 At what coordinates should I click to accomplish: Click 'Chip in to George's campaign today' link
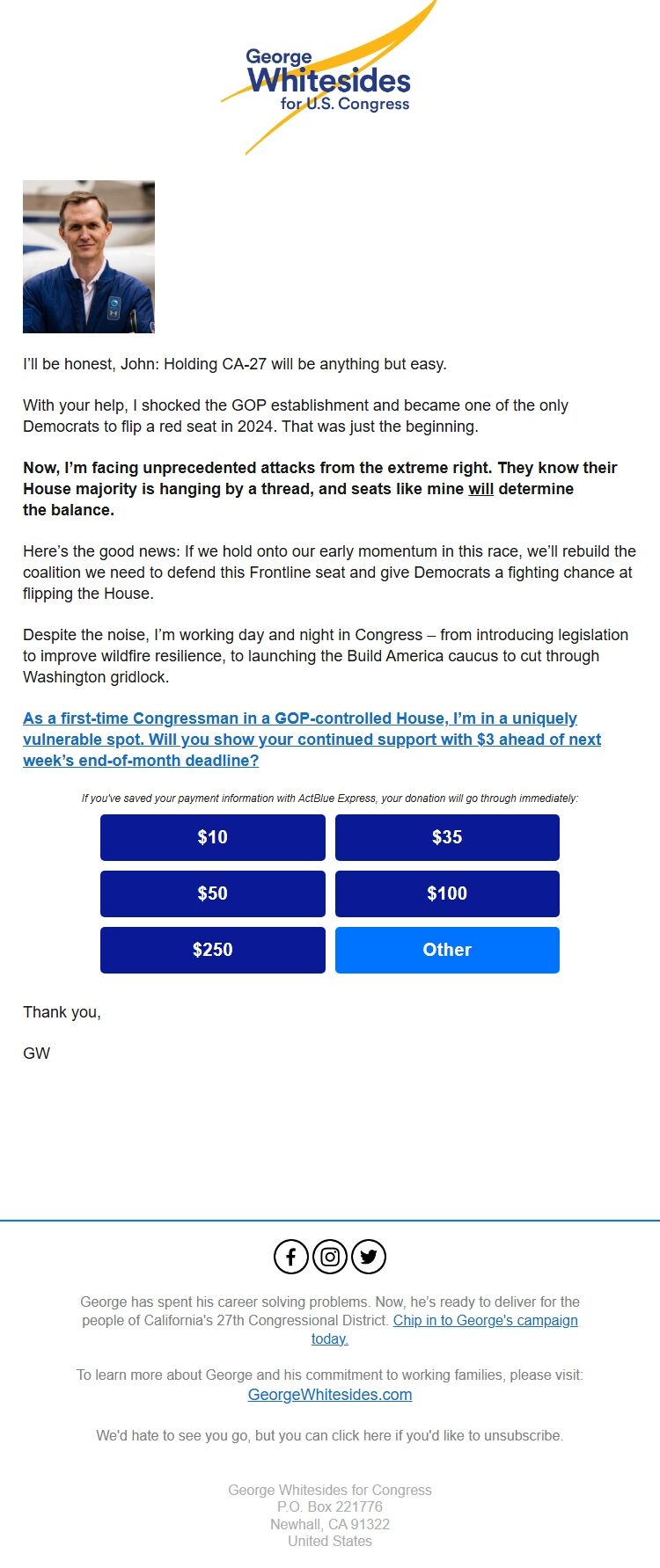click(484, 1320)
